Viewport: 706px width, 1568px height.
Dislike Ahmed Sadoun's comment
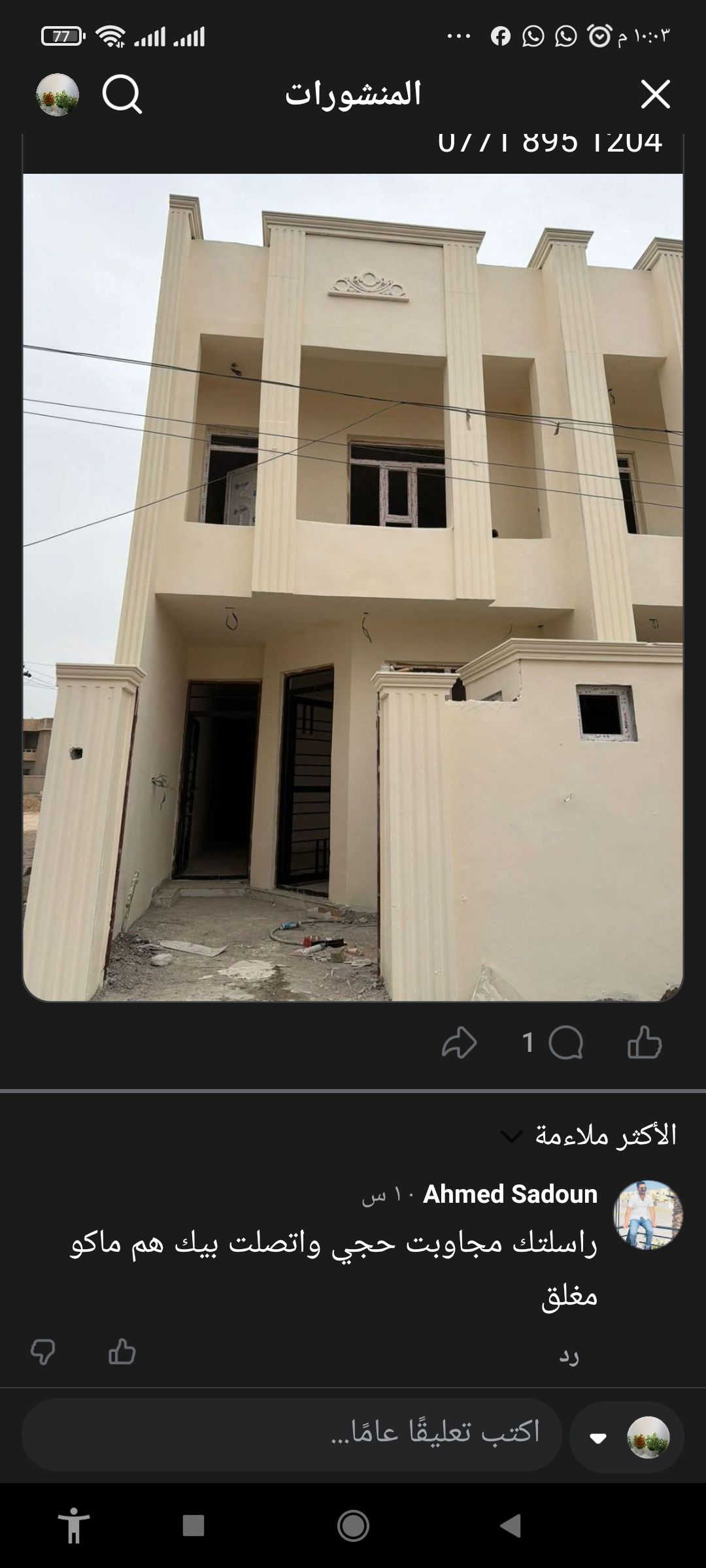[43, 1351]
